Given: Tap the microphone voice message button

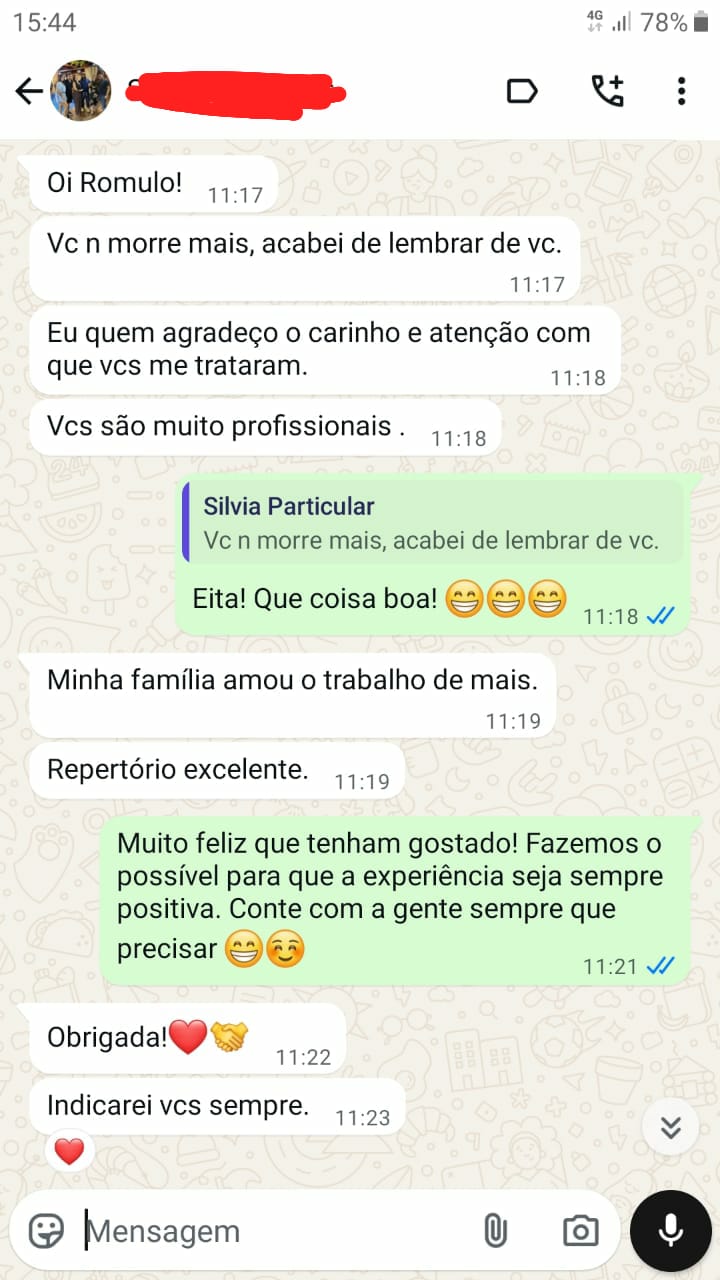Looking at the screenshot, I should pos(670,1231).
